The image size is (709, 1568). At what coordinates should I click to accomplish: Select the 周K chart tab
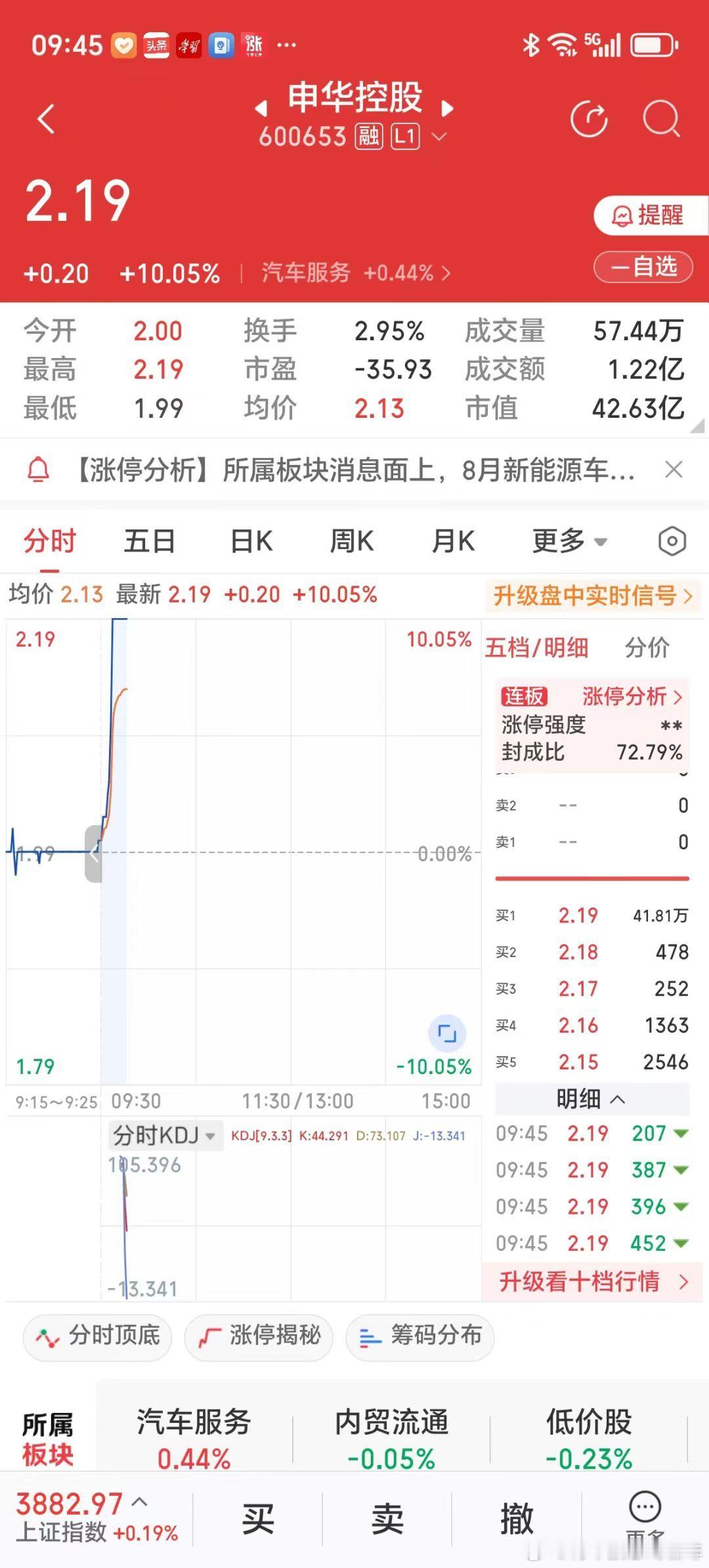352,542
